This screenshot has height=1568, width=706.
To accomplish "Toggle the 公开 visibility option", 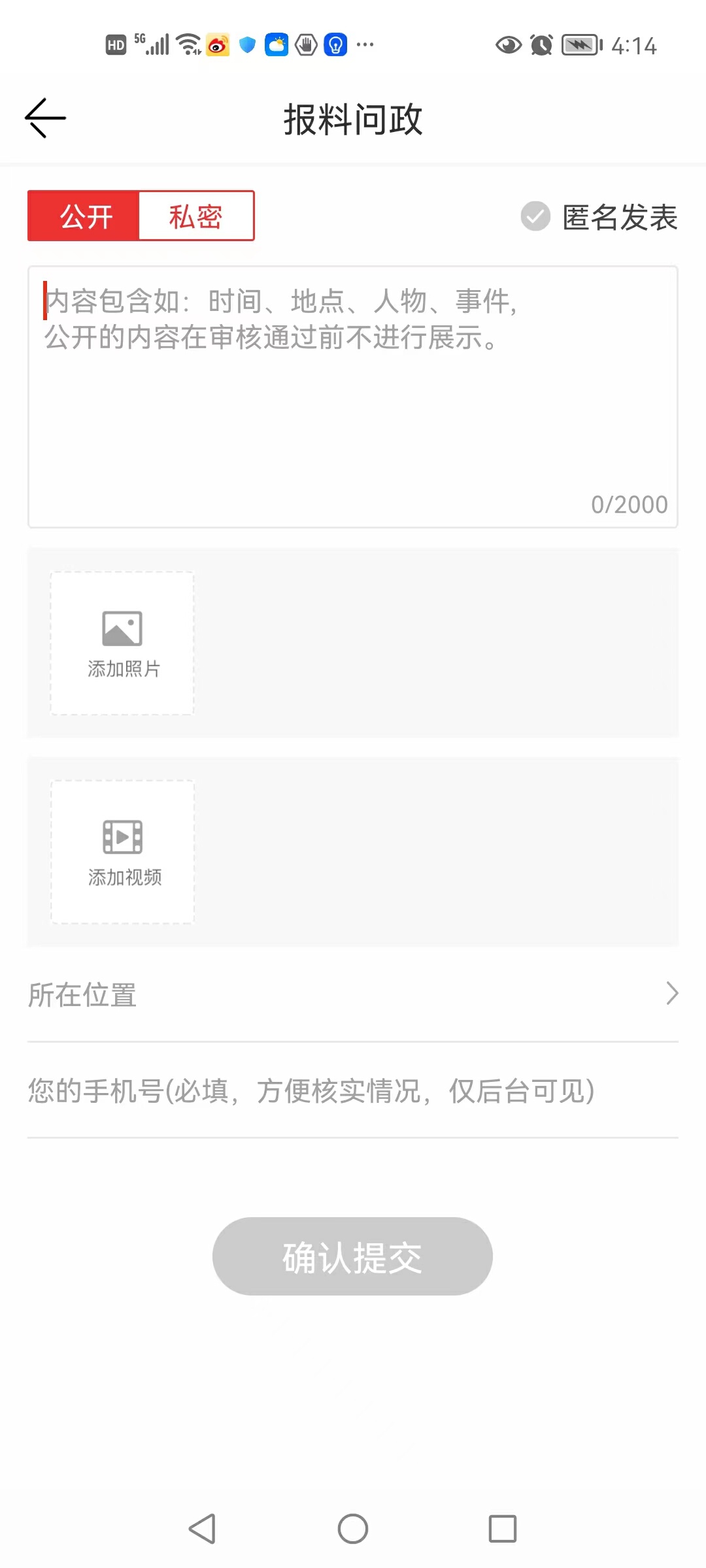I will [x=84, y=216].
